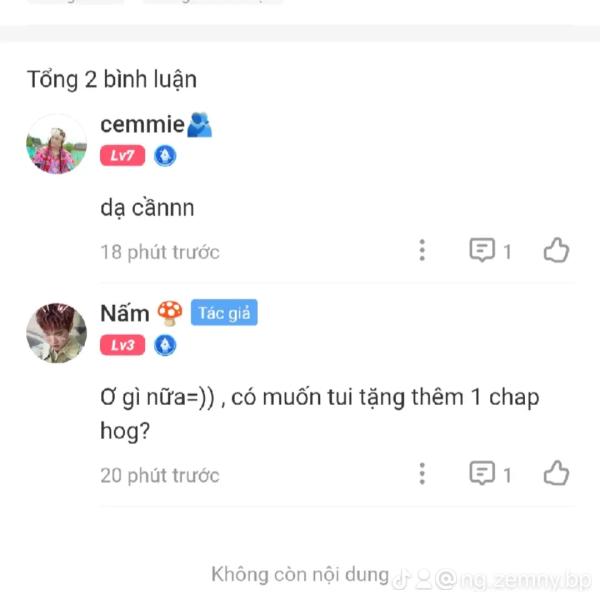
Task: Open cemmie's username
Action: (142, 124)
